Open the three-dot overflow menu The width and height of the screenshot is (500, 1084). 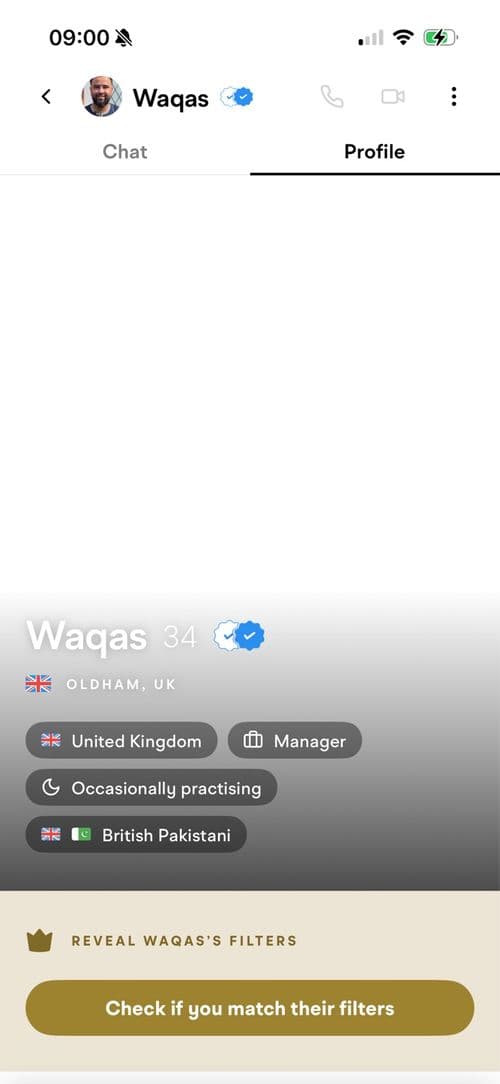[x=454, y=97]
